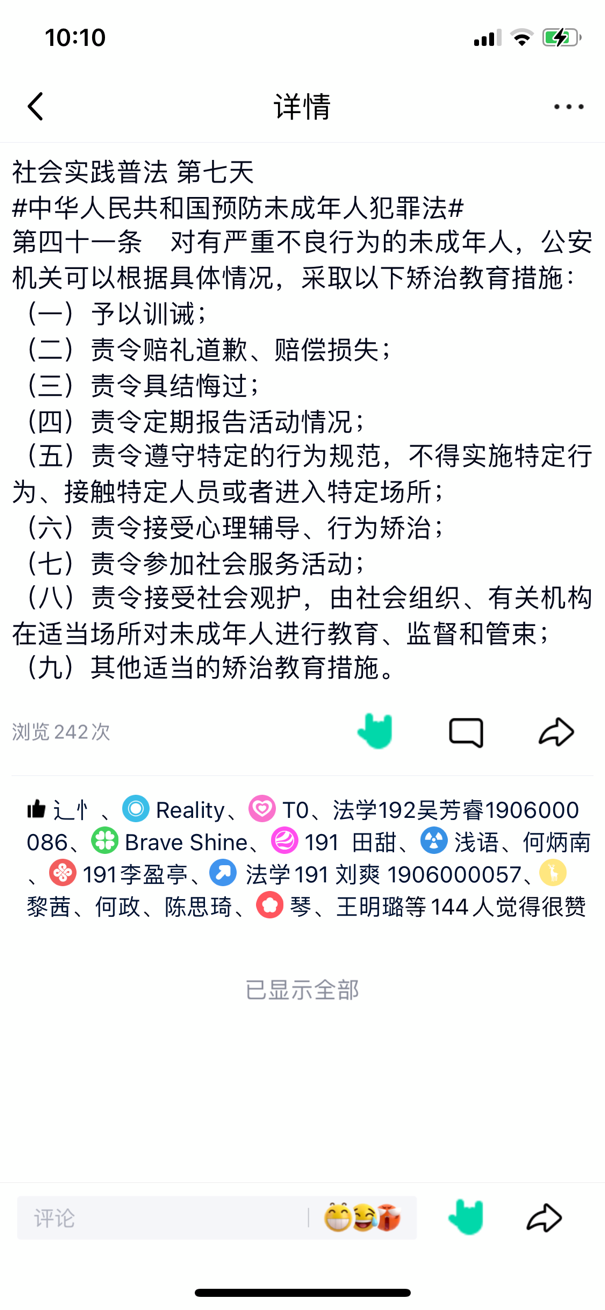The width and height of the screenshot is (605, 1310).
Task: Tap the green hand like icon in the bottom bar
Action: 465,1218
